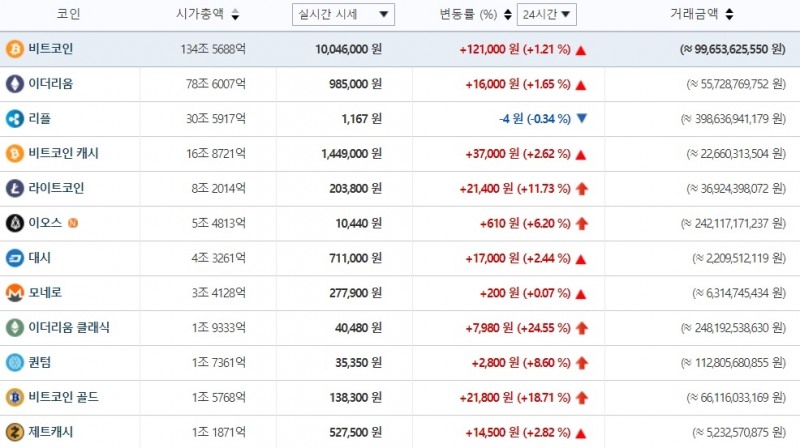Open the 실시간 시세 dropdown
The image size is (800, 448).
343,14
